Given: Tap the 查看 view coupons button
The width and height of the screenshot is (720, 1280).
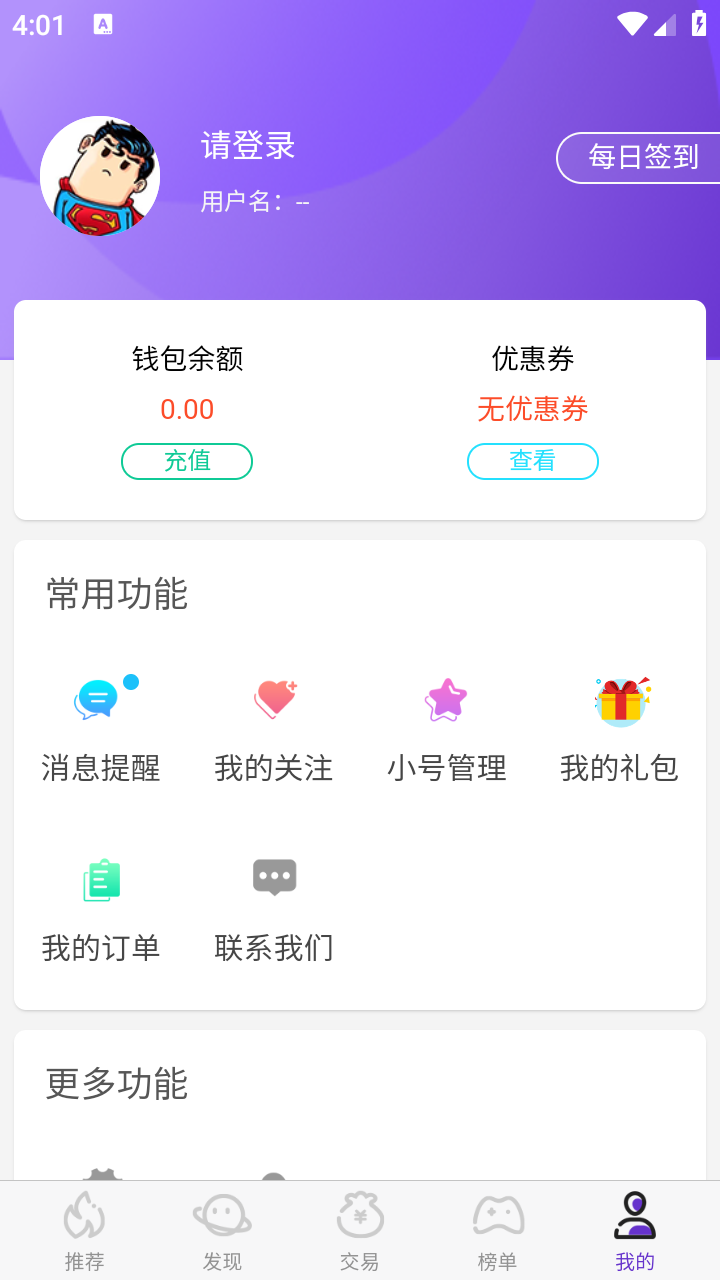Looking at the screenshot, I should [532, 461].
